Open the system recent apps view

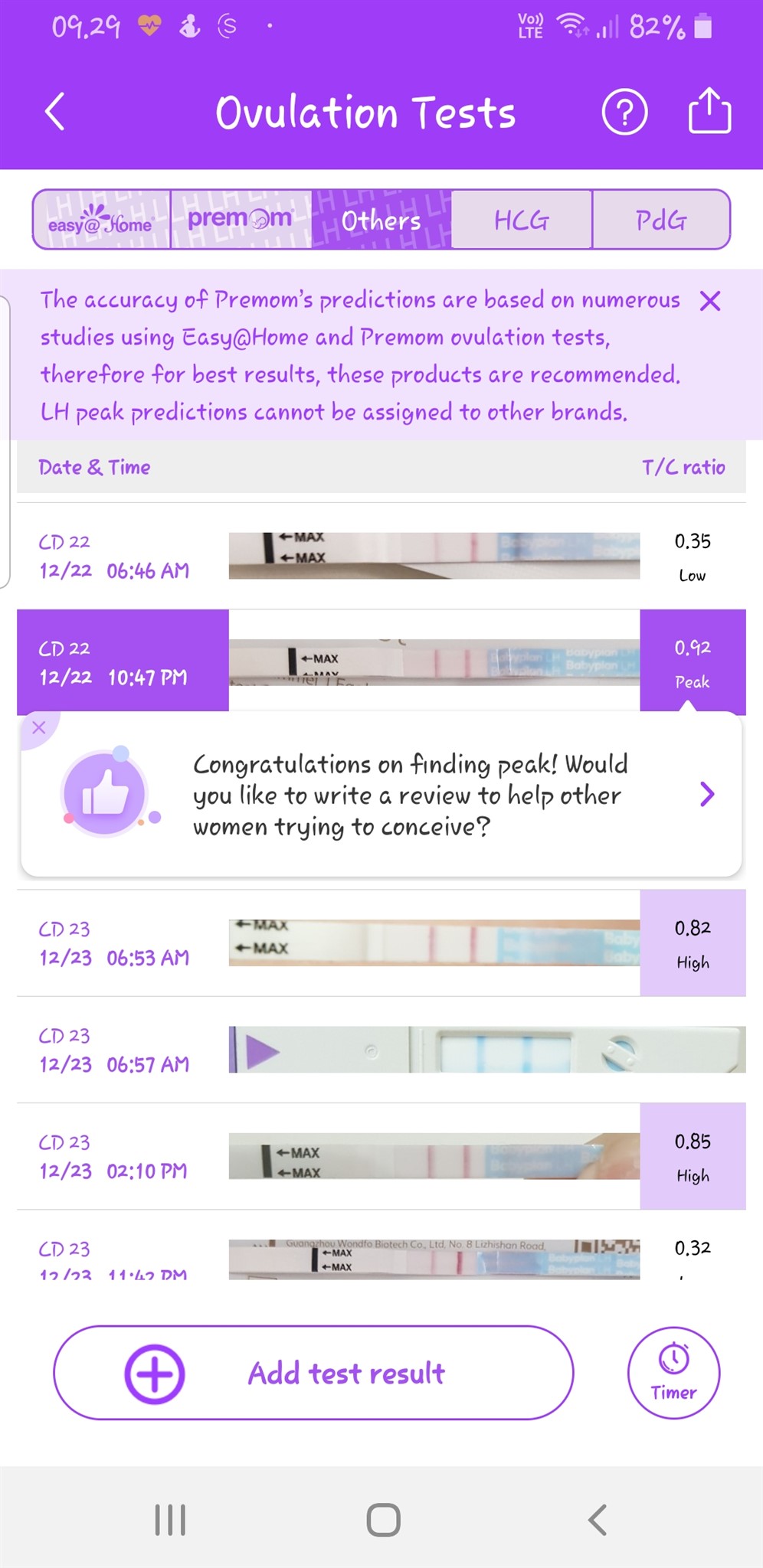[x=170, y=1520]
